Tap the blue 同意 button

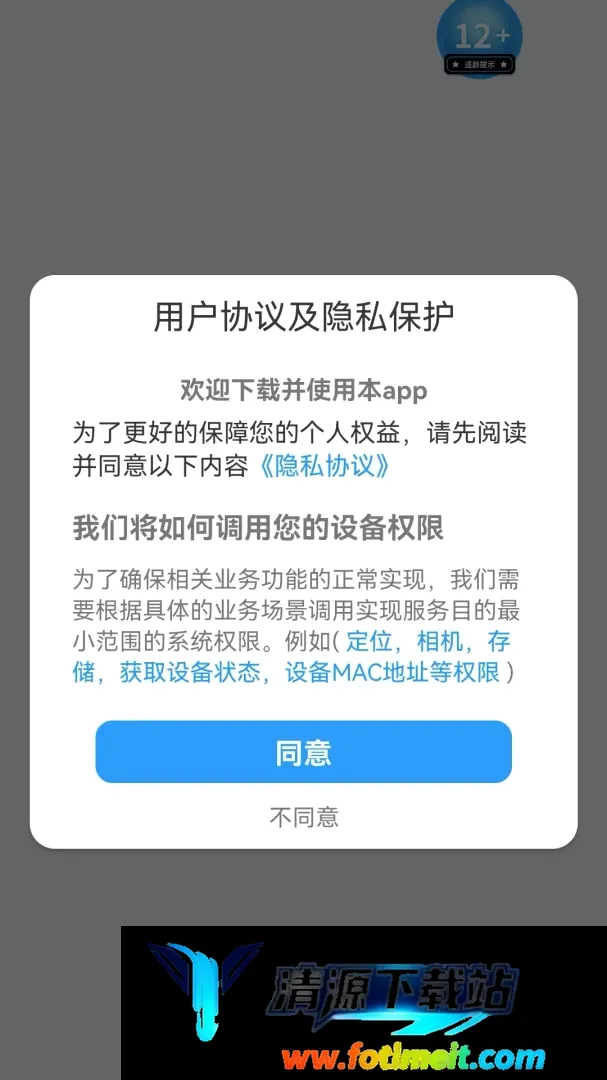pos(303,751)
